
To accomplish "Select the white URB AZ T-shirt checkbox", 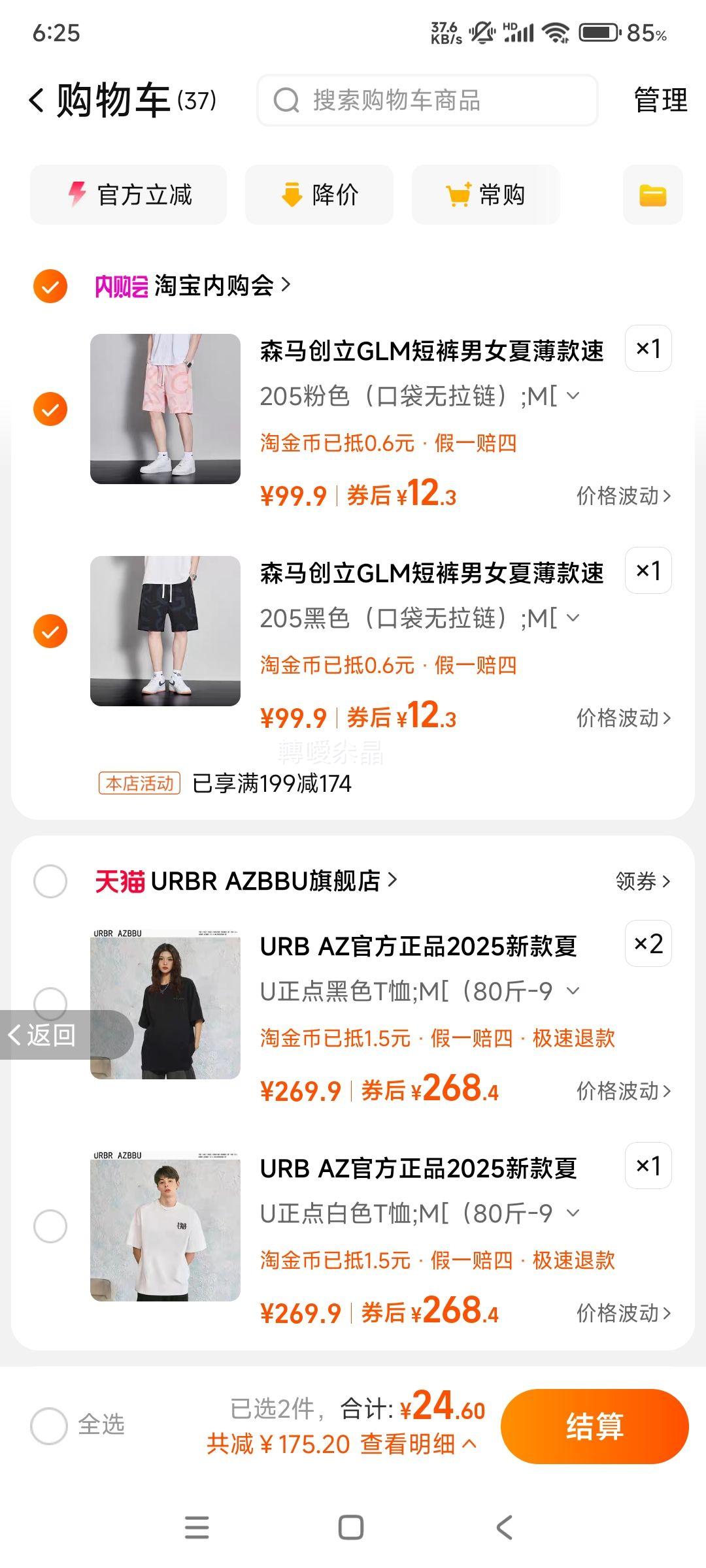I will [x=50, y=1226].
